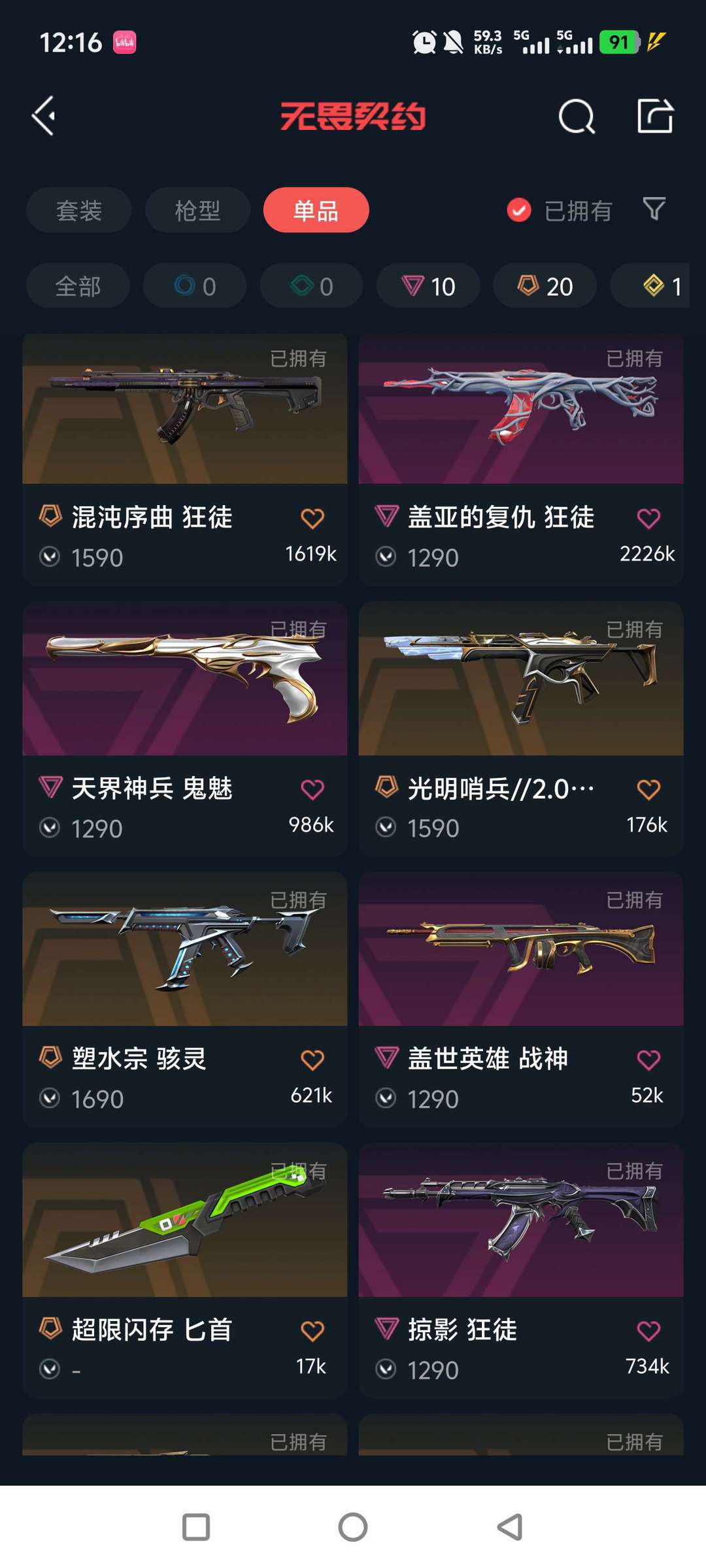The height and width of the screenshot is (1568, 706).
Task: Switch to the 枪型 tab
Action: click(x=197, y=210)
